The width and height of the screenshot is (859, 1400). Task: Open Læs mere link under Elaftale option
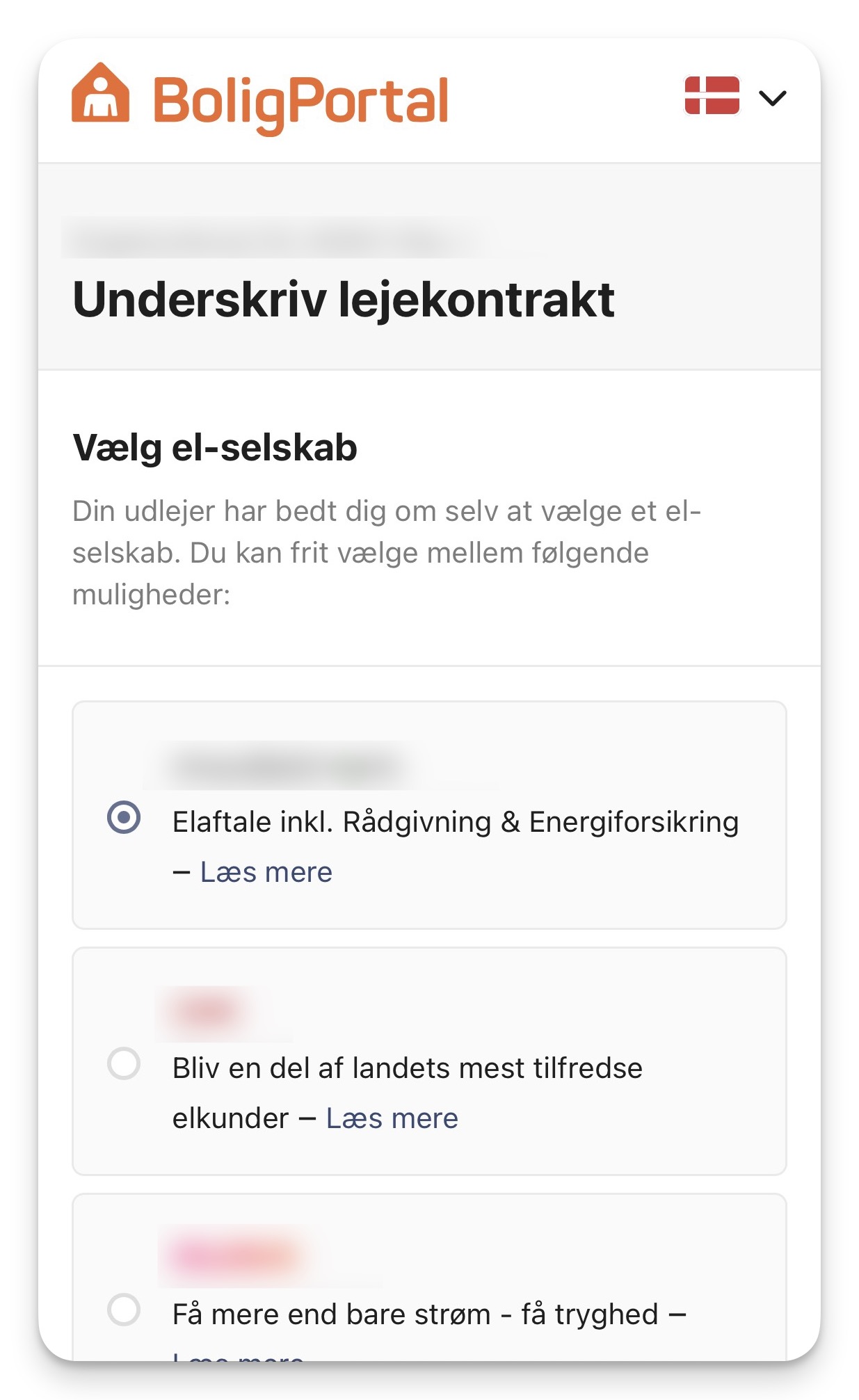[266, 872]
